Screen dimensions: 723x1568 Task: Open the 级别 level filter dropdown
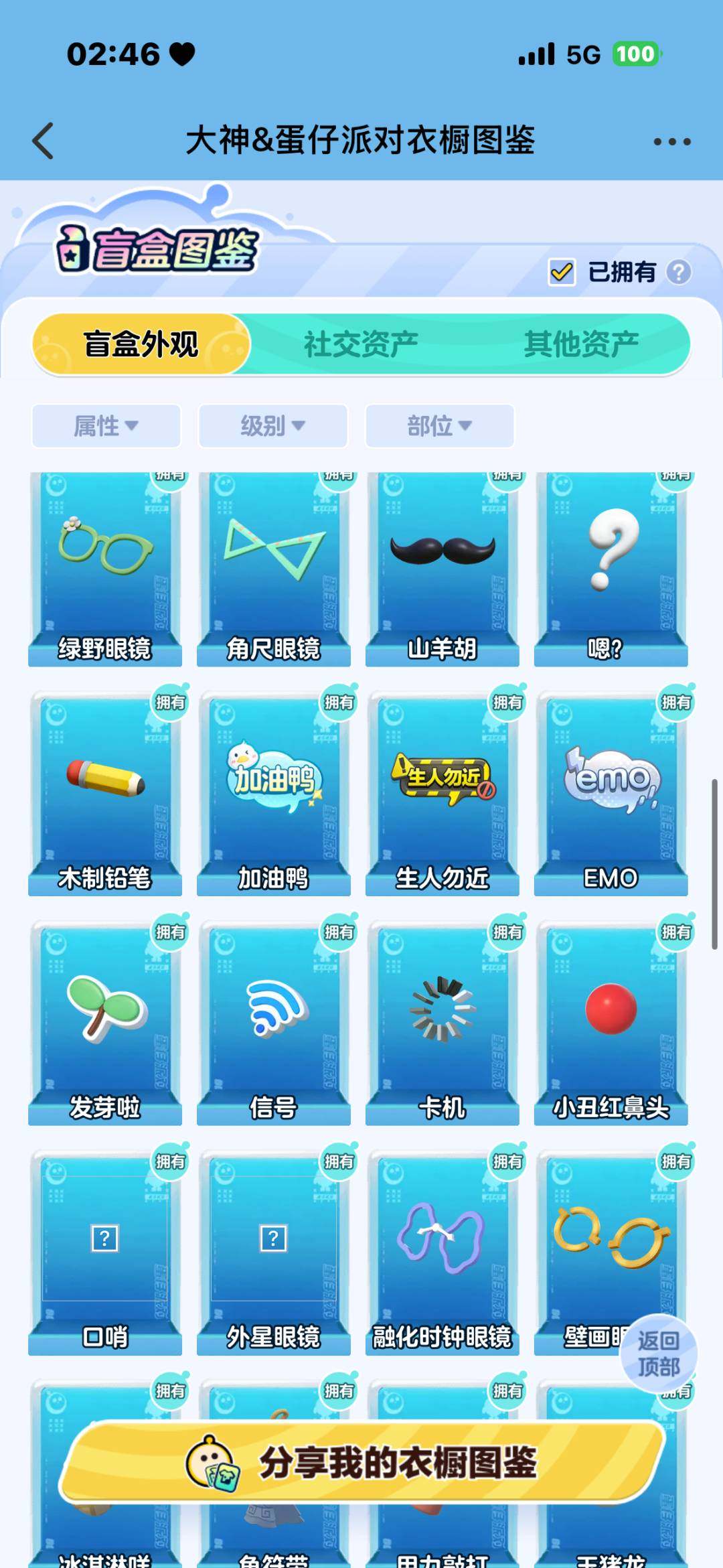click(272, 426)
